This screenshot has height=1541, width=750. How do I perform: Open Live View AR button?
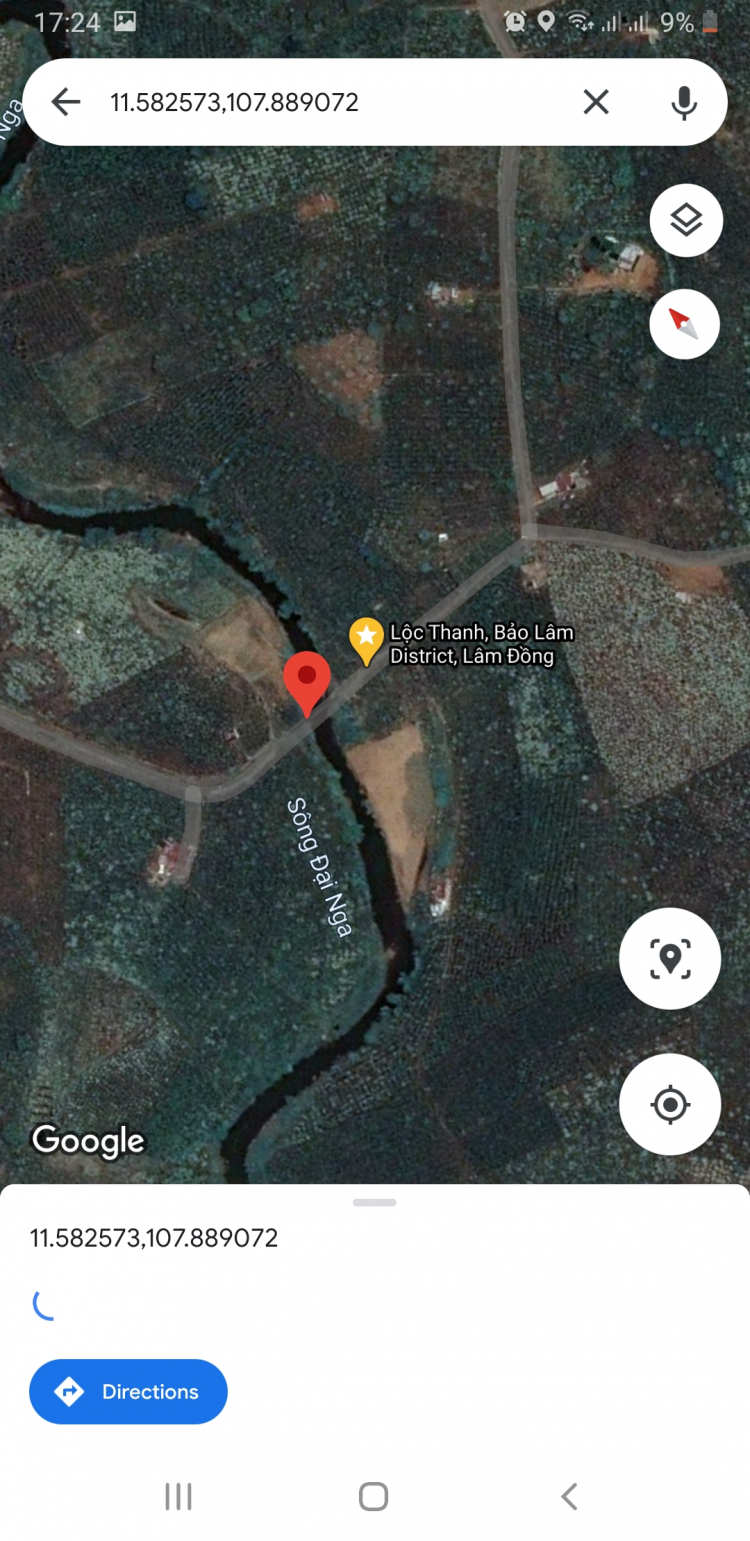[670, 958]
